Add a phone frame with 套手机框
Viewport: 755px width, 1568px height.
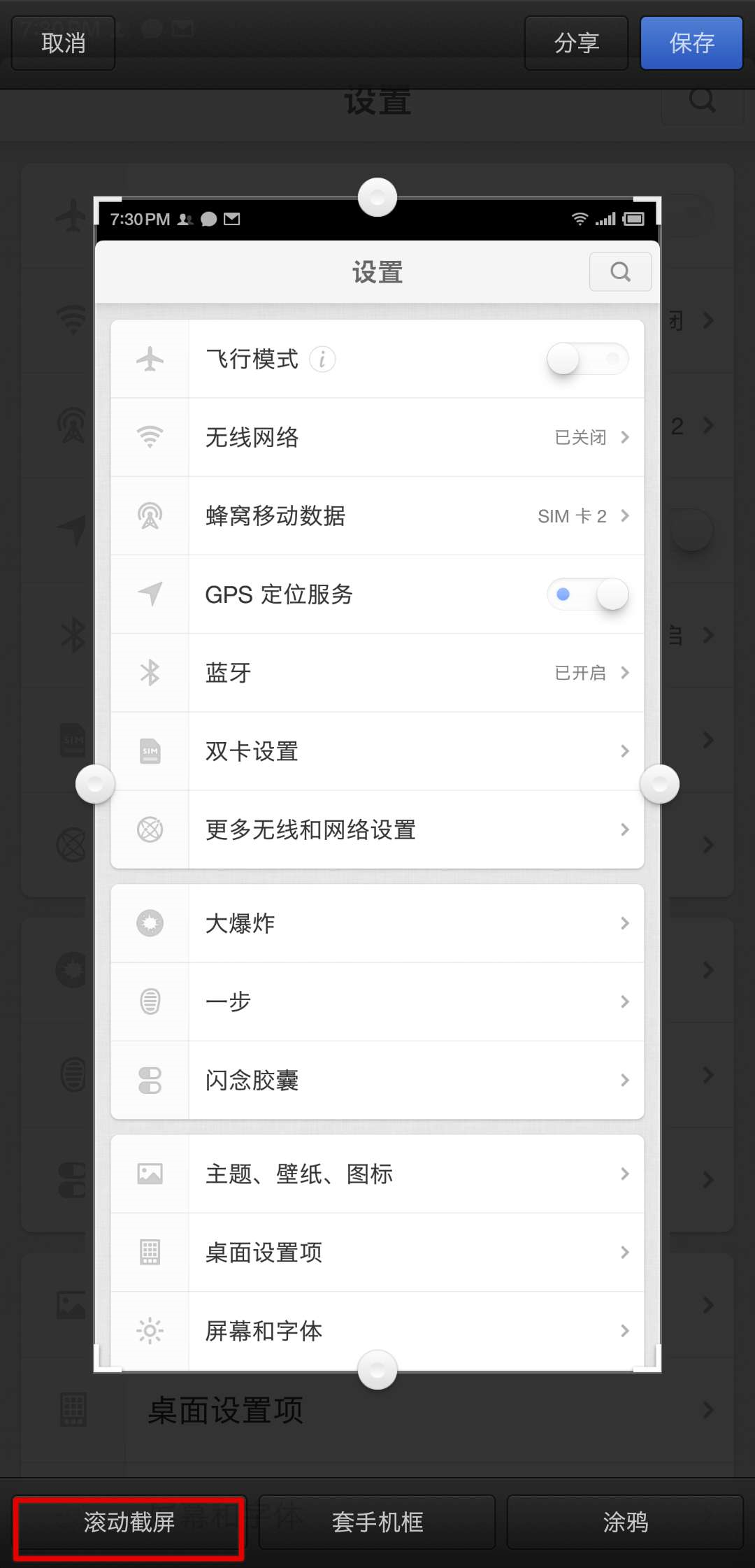coord(377,1522)
